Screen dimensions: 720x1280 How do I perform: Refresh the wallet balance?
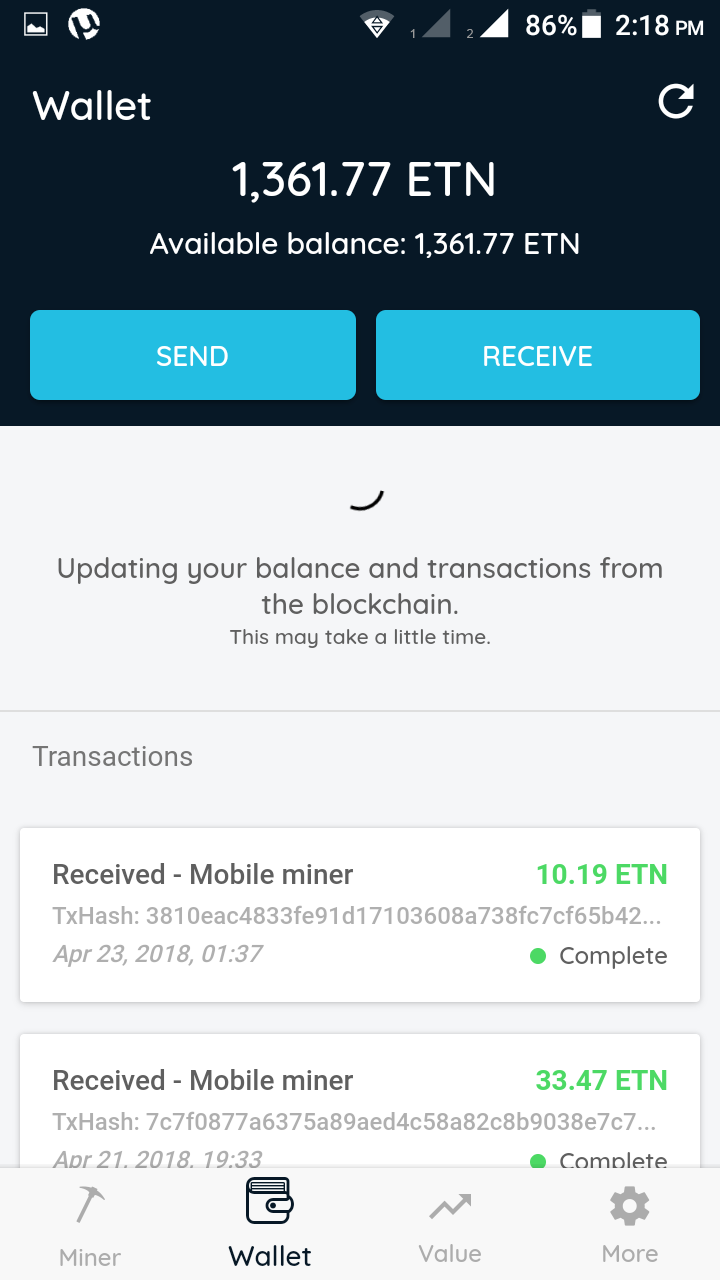pyautogui.click(x=676, y=101)
